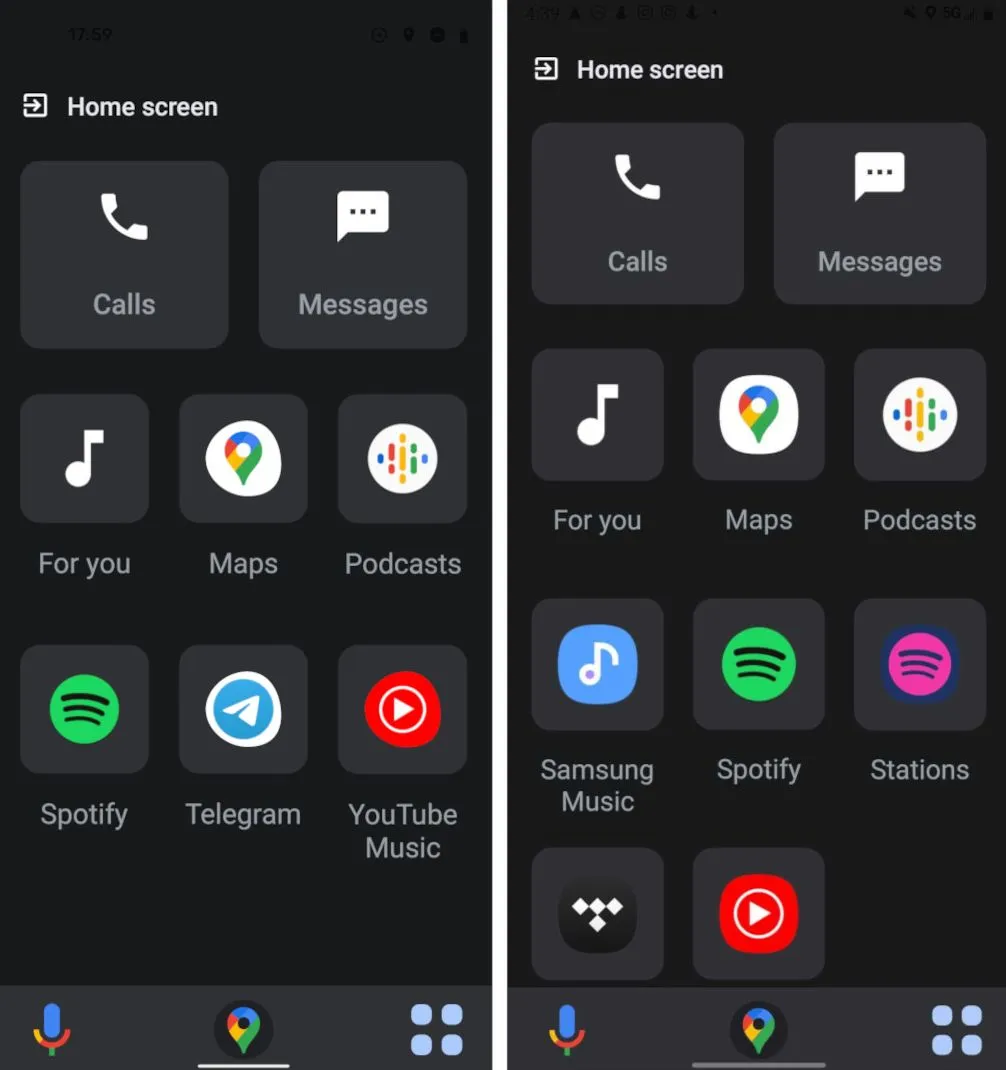Open the Stations app

pos(918,664)
